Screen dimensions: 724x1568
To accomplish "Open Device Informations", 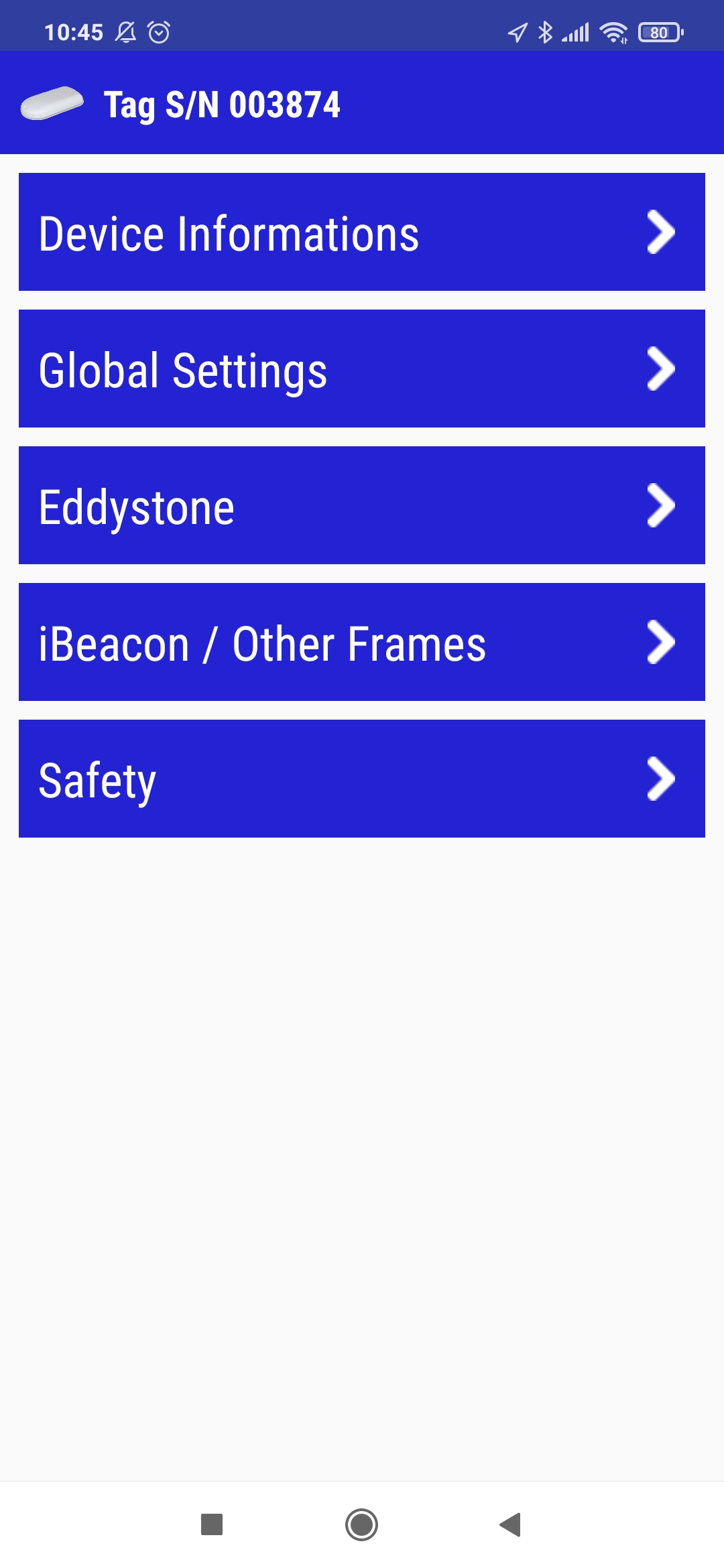I will tap(362, 232).
